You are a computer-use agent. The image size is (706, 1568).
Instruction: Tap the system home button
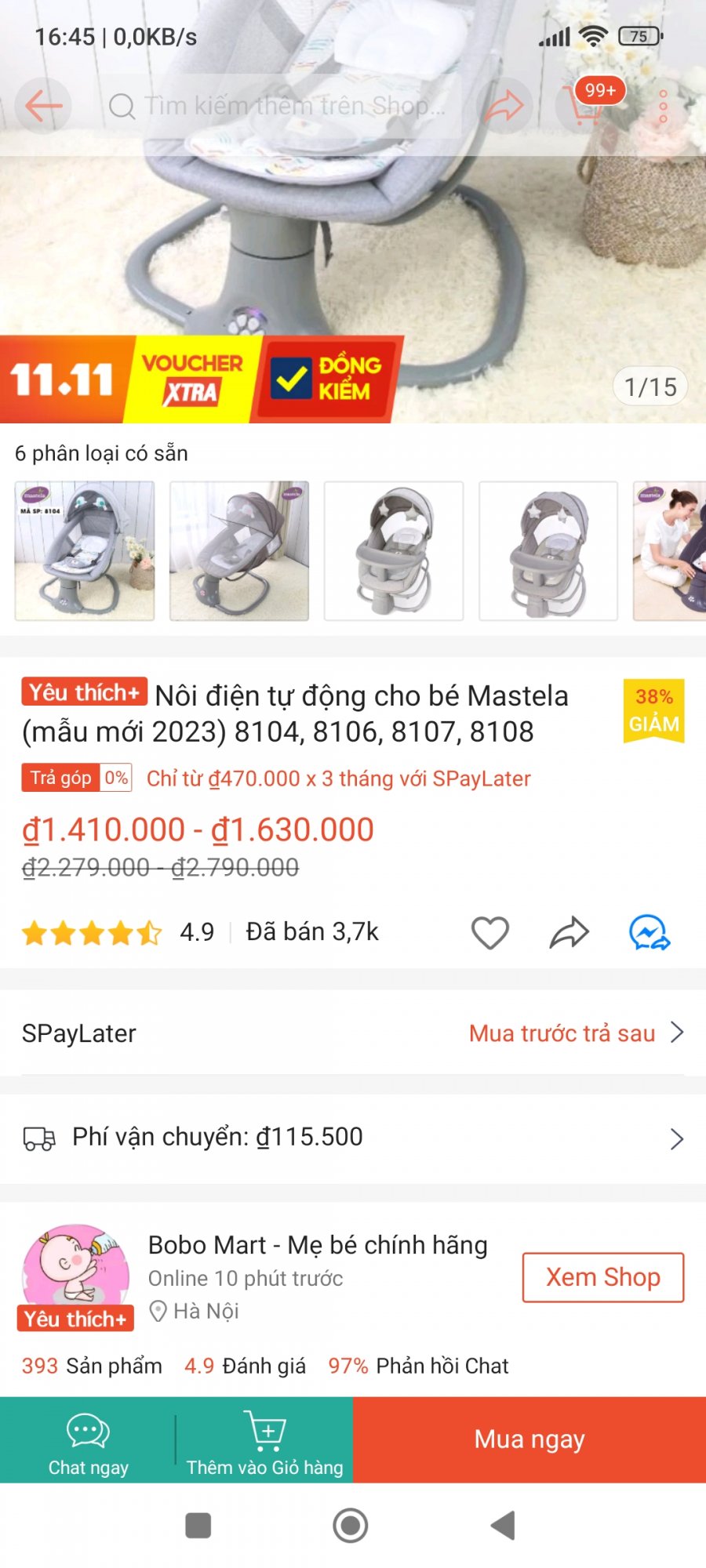click(x=351, y=1526)
